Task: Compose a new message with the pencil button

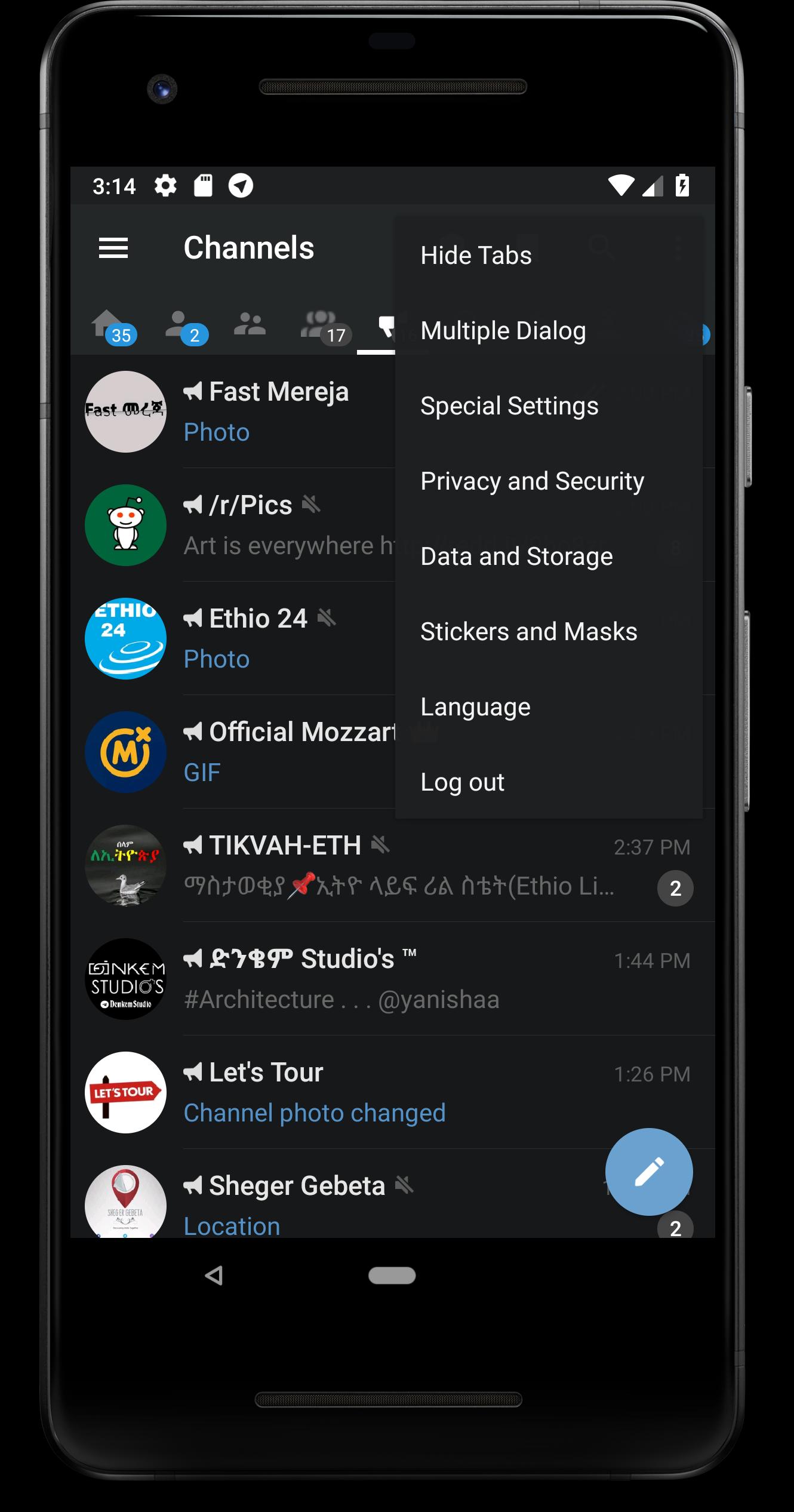Action: tap(649, 1172)
